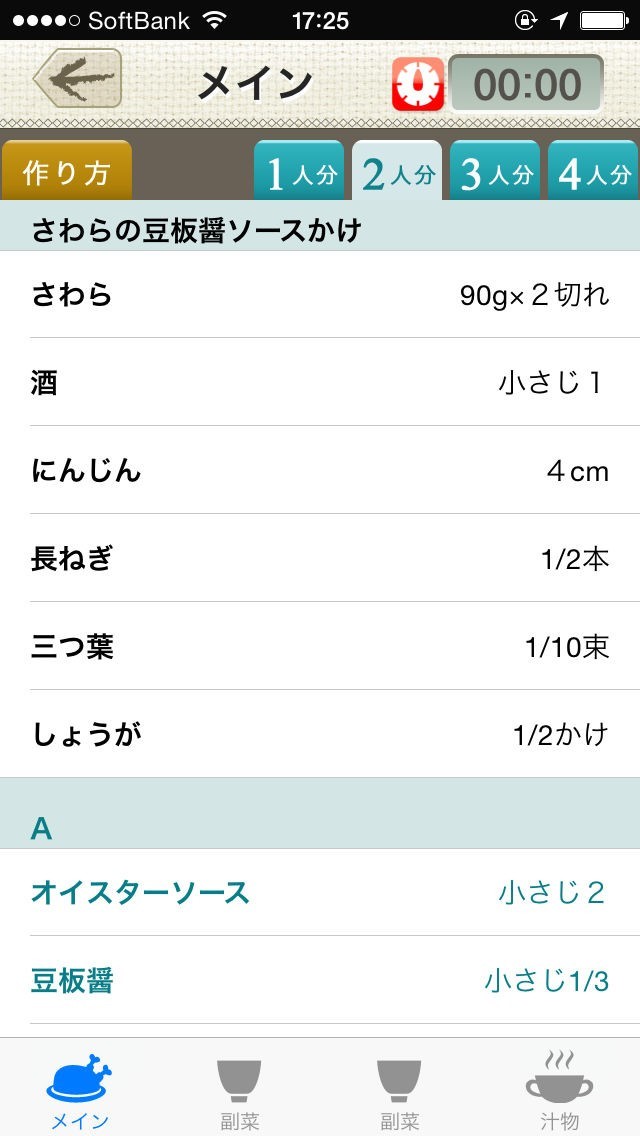Open the 汁物 soup tab

(559, 1090)
